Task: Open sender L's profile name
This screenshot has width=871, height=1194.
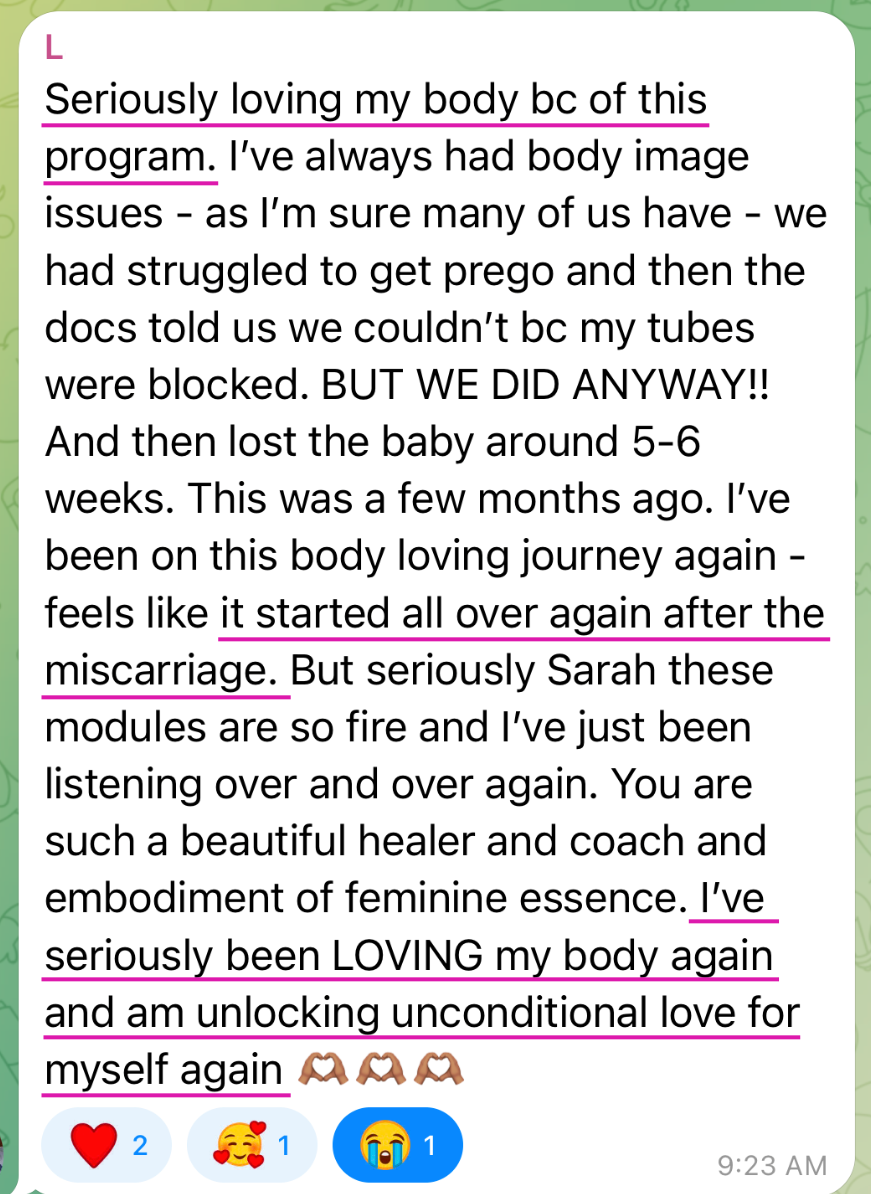Action: 53,49
